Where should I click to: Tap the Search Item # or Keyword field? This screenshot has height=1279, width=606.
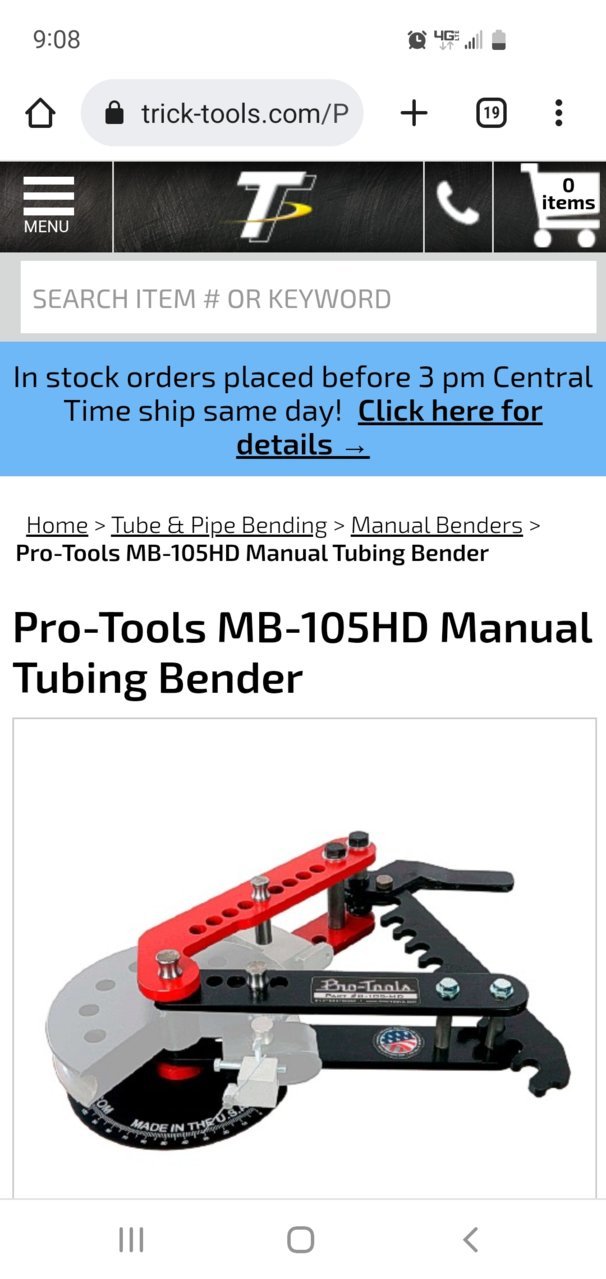click(x=309, y=299)
